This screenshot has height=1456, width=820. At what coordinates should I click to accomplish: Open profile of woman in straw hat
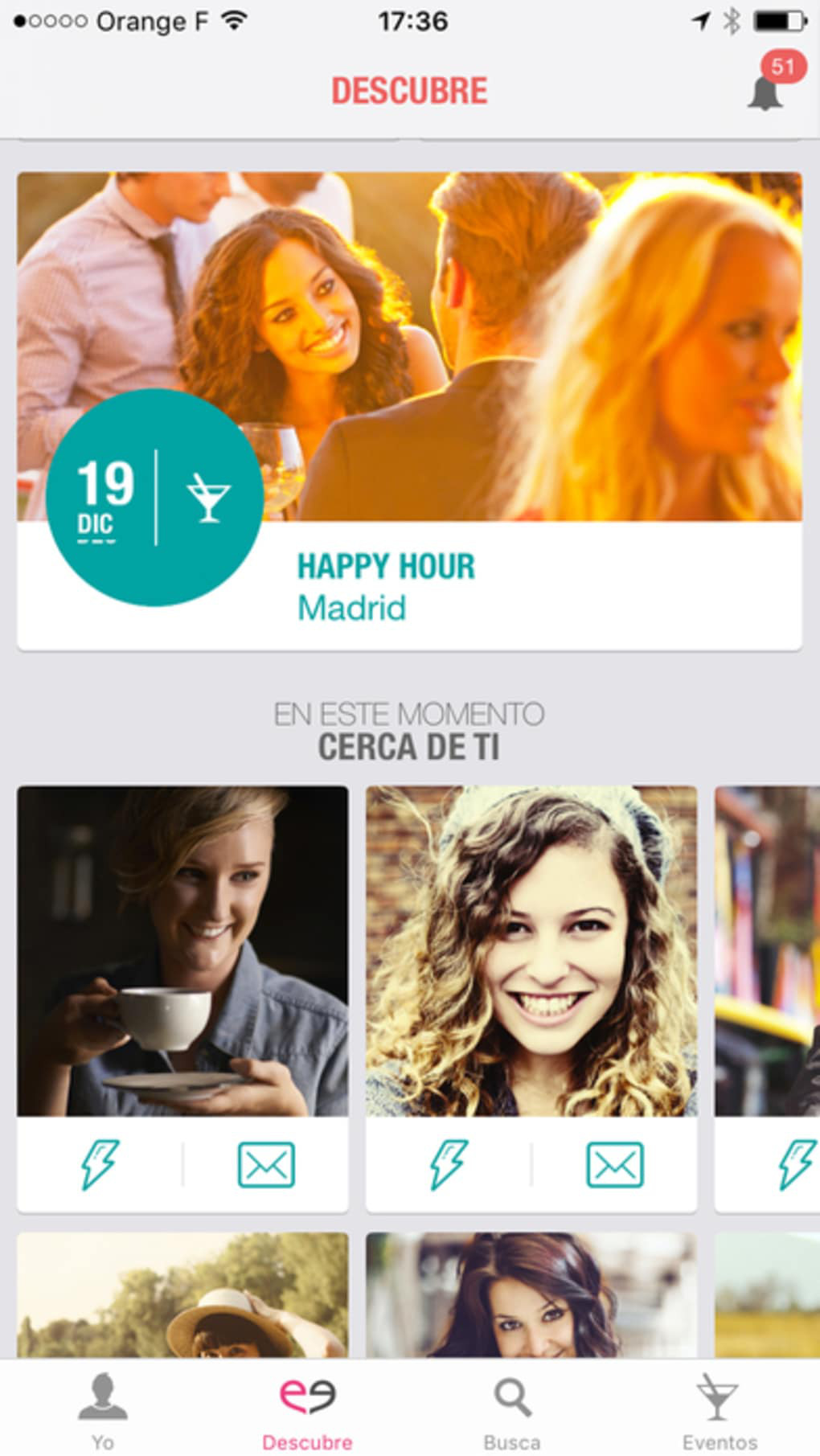pos(182,1294)
